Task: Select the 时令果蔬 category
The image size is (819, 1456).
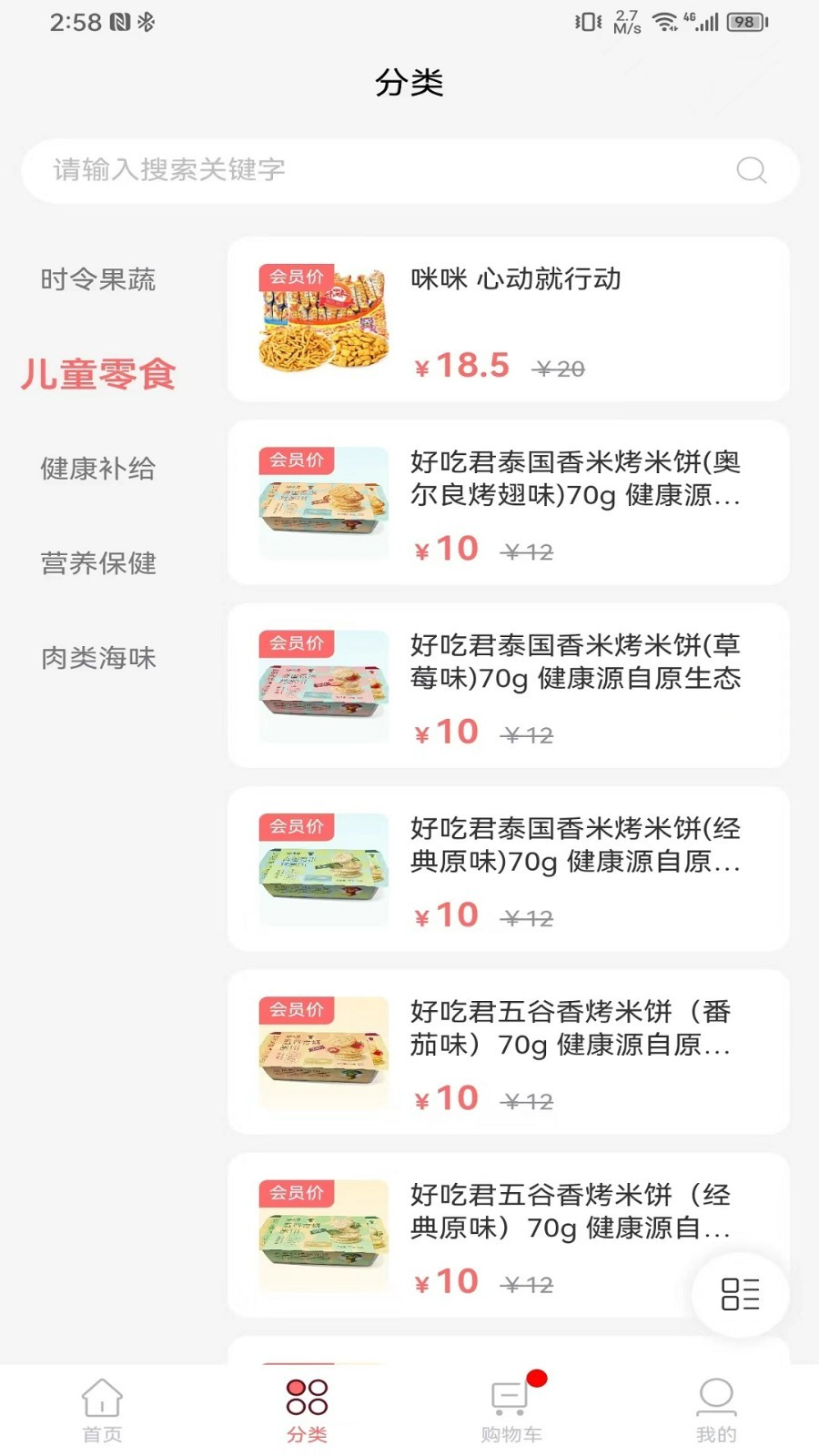Action: pos(97,280)
